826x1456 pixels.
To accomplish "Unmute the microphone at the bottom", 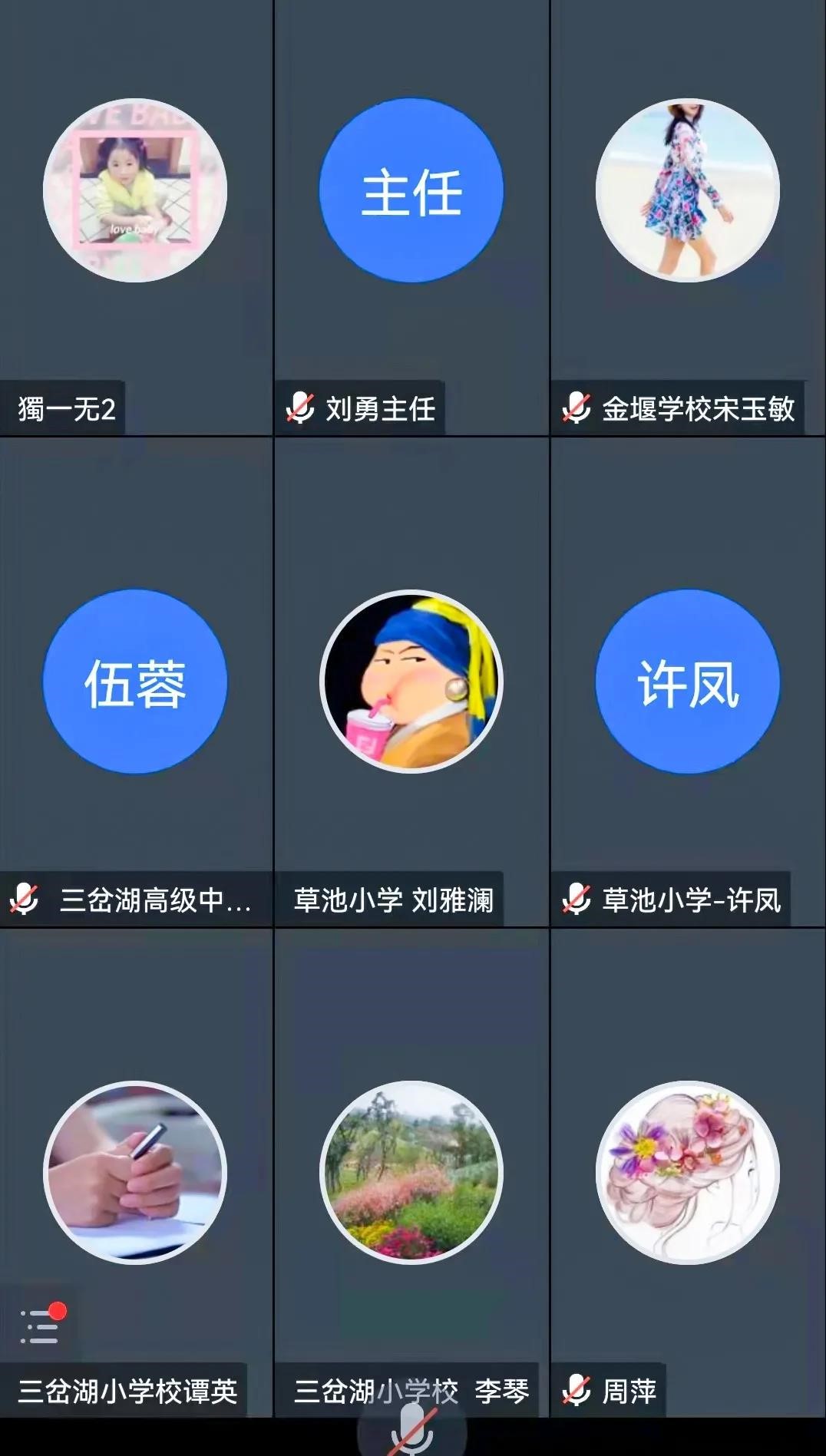I will 412,1431.
